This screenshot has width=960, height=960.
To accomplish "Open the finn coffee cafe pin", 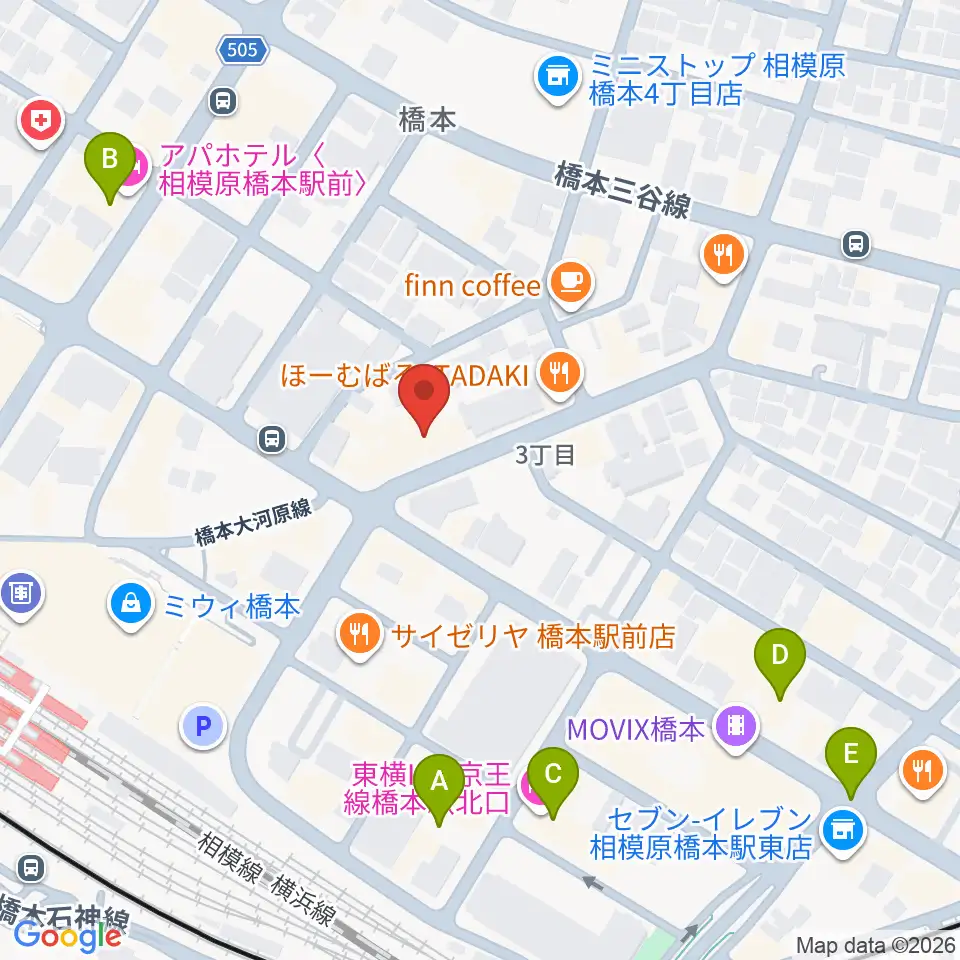I will (571, 285).
